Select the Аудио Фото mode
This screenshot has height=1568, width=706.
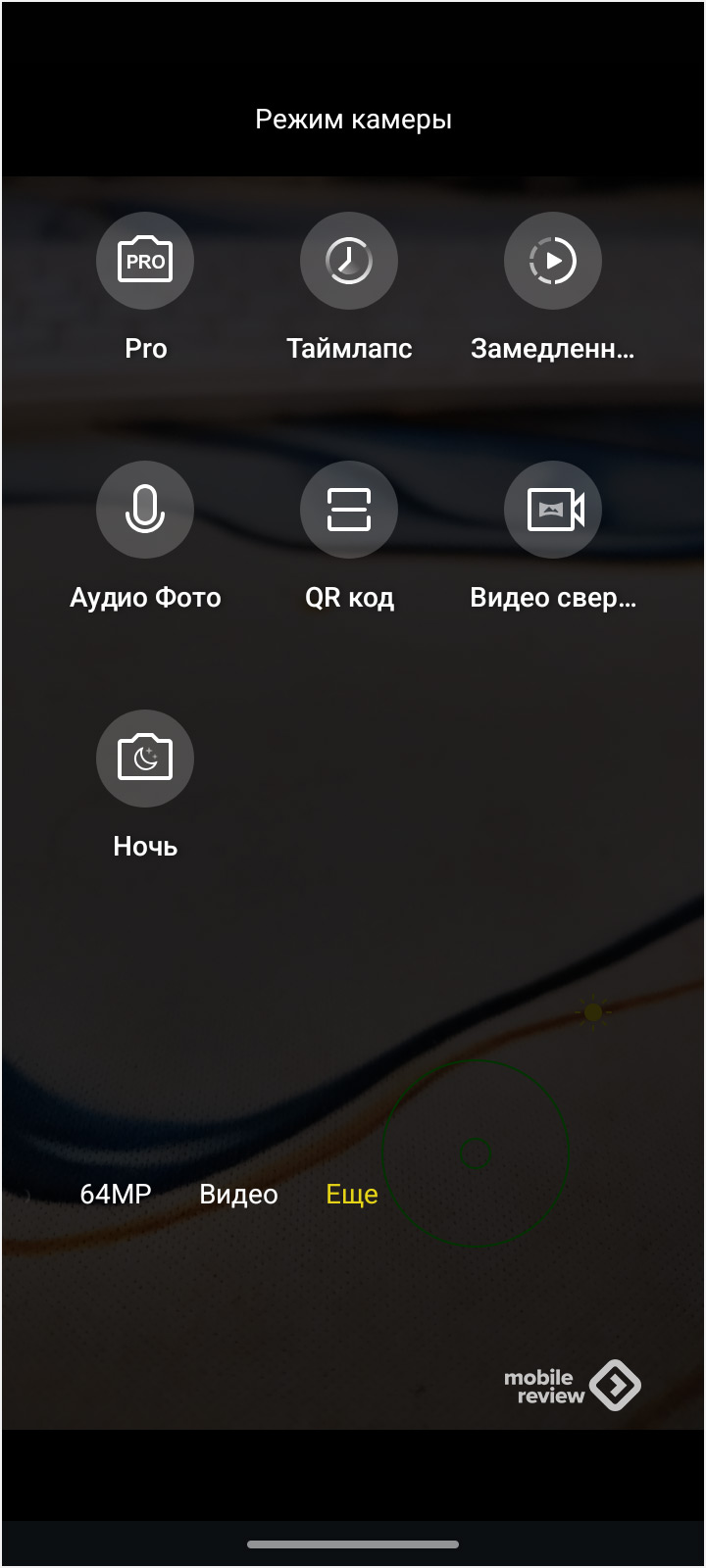145,510
